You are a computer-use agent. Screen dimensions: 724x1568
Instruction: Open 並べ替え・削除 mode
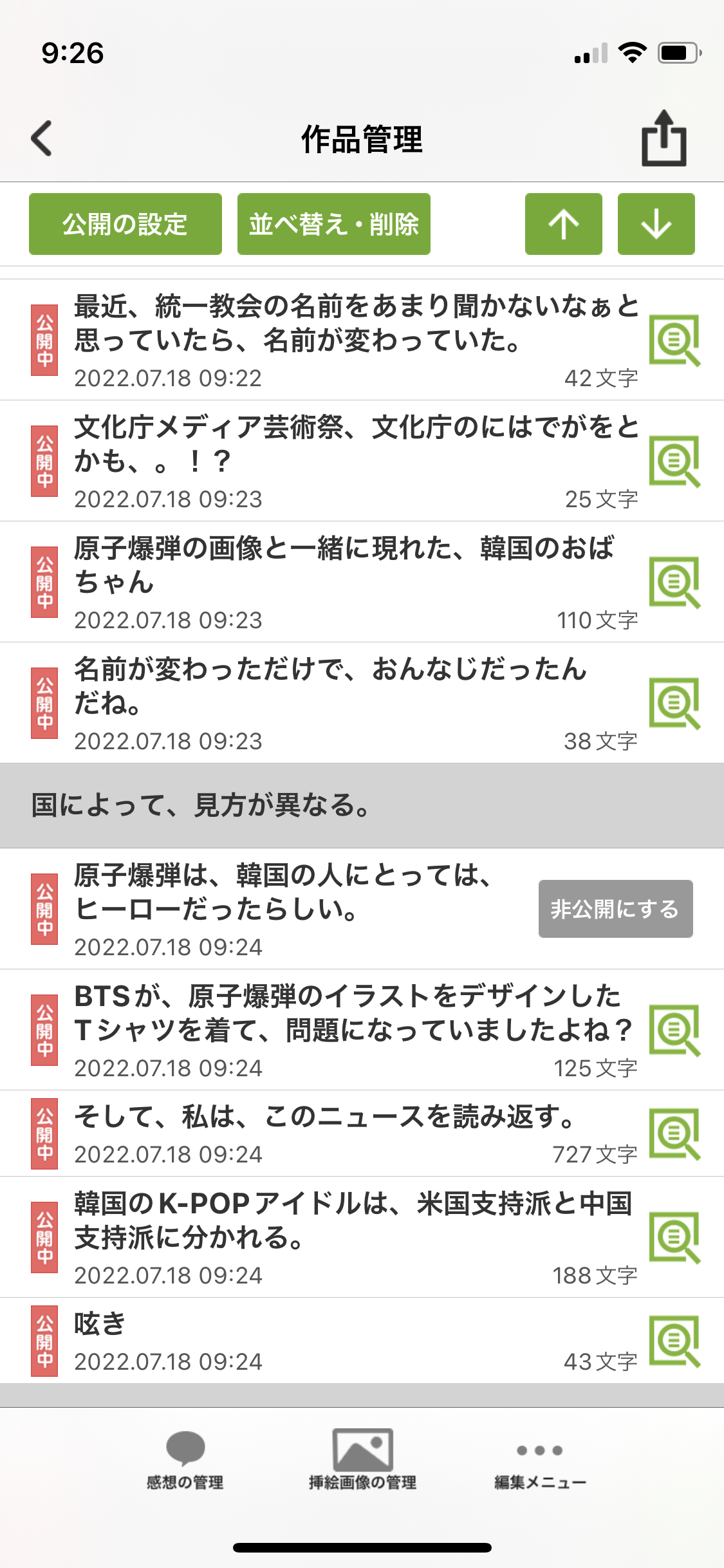pyautogui.click(x=333, y=224)
